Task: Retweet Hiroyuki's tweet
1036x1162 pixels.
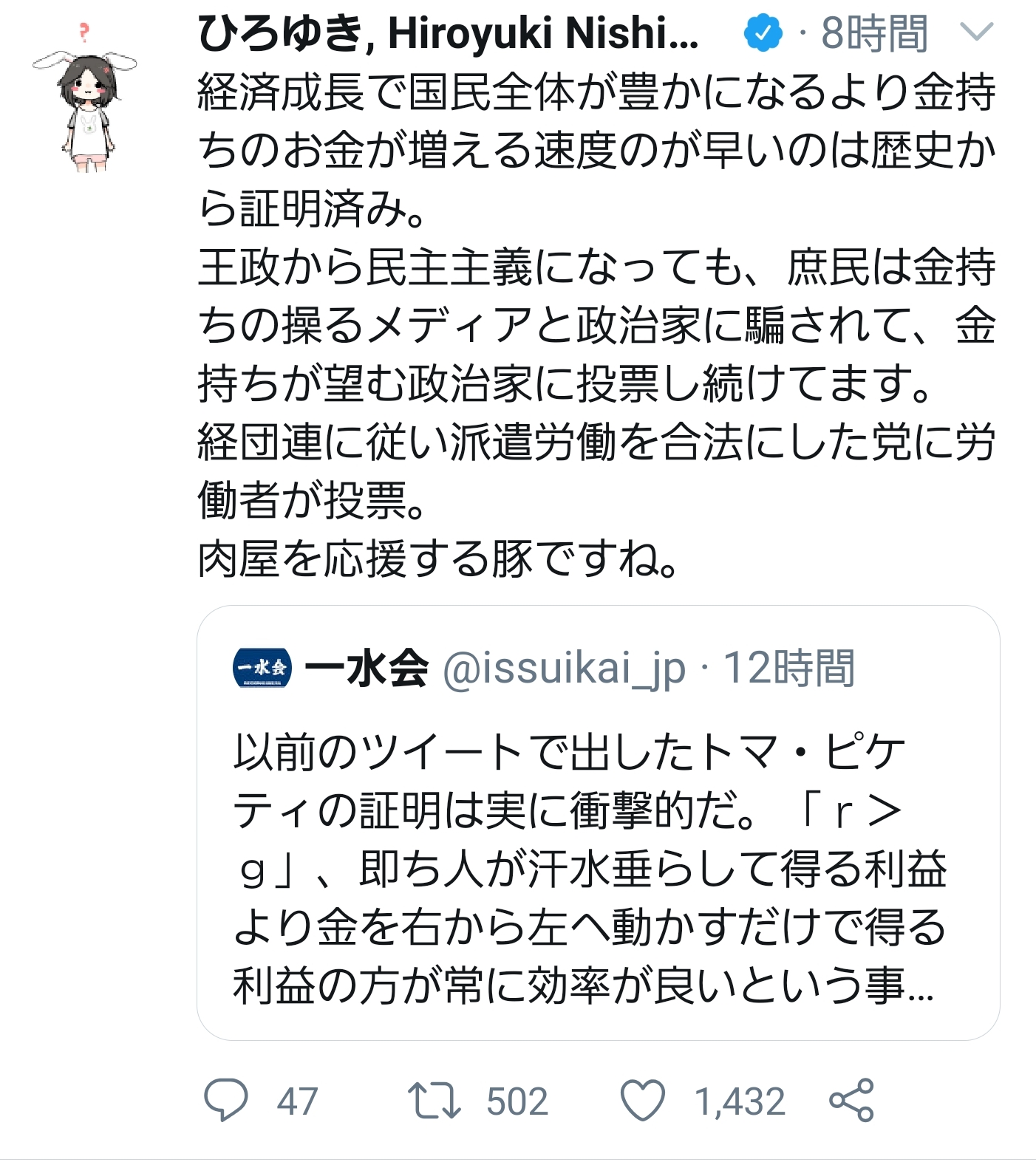Action: (x=434, y=1101)
